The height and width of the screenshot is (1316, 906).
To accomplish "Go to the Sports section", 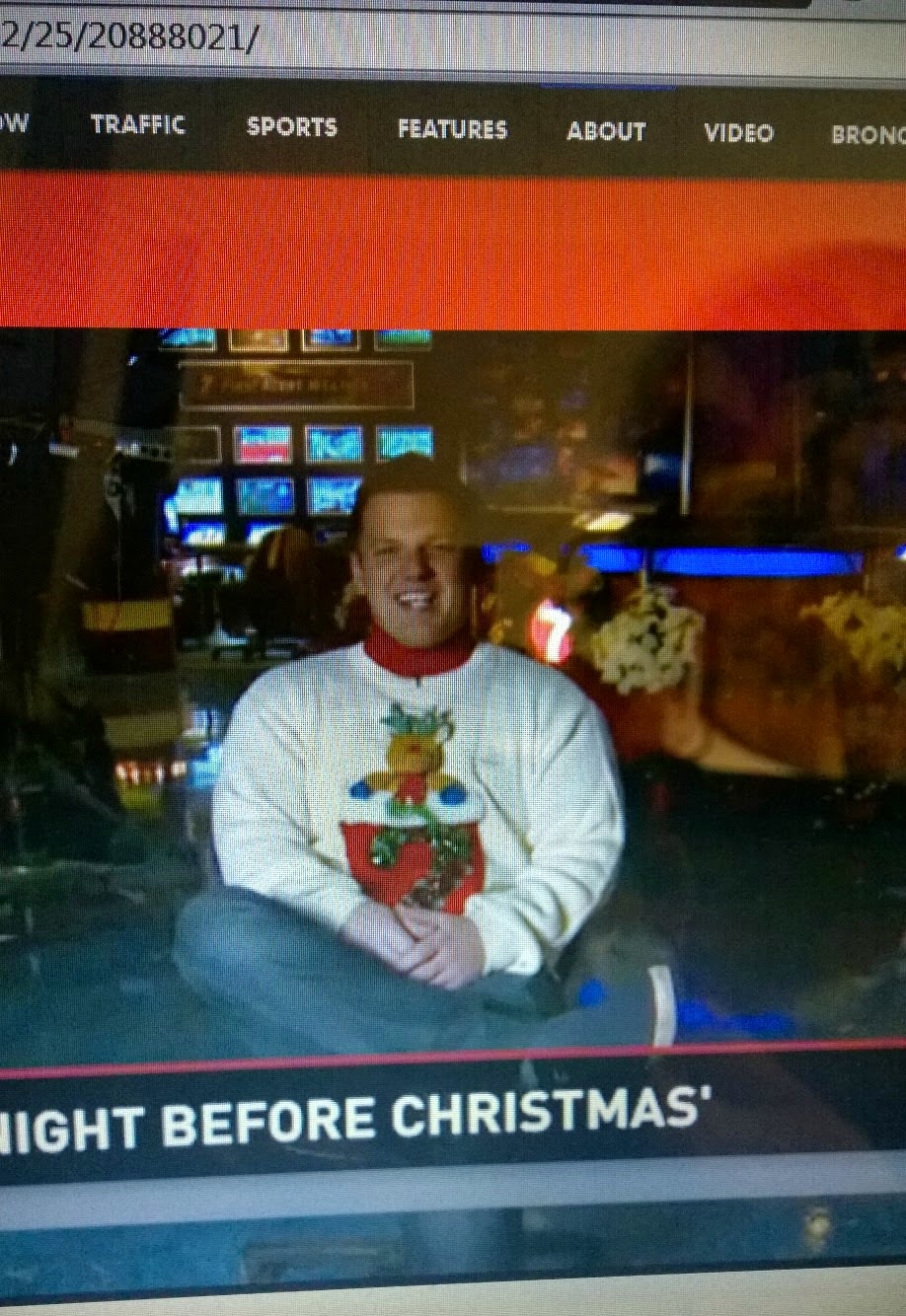I will [x=291, y=126].
